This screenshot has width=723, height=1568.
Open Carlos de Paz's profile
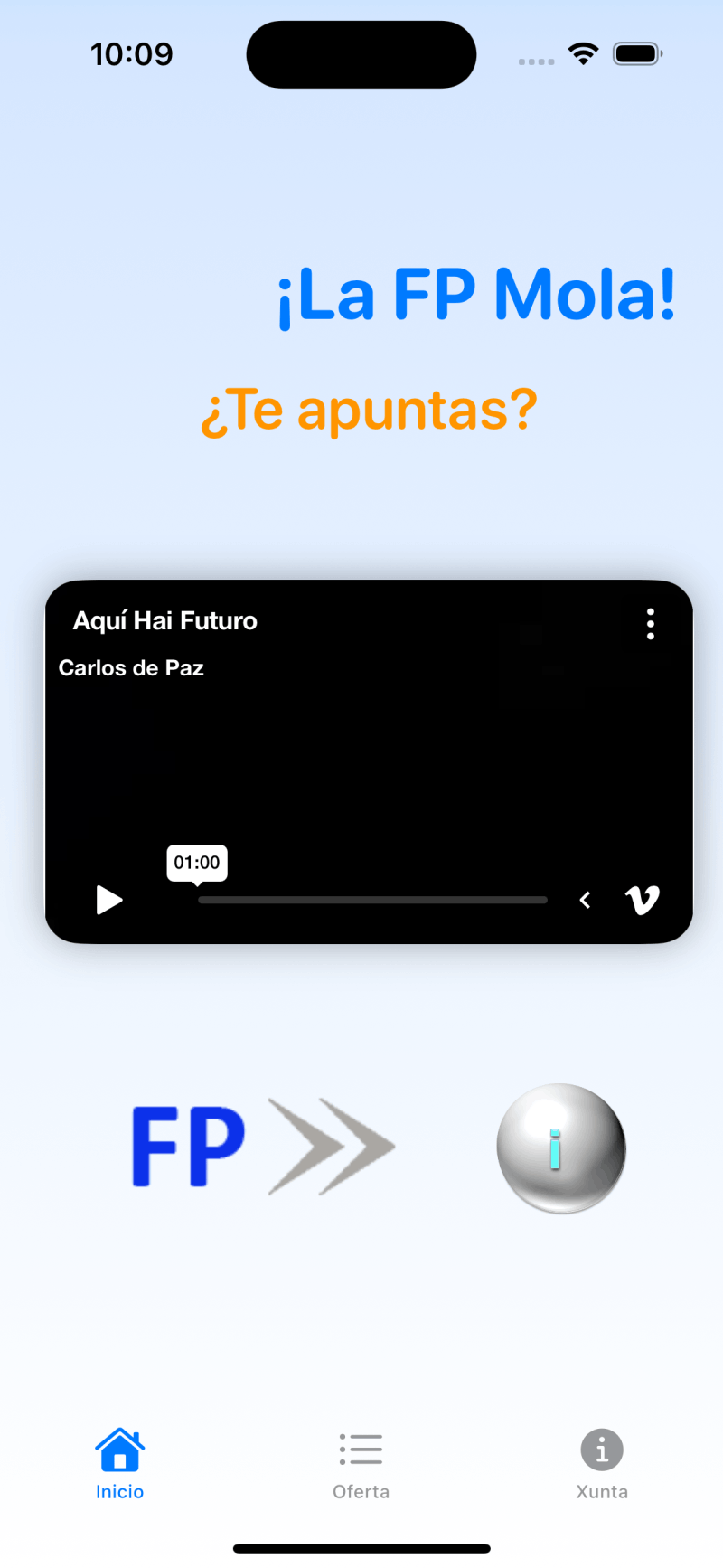point(131,668)
